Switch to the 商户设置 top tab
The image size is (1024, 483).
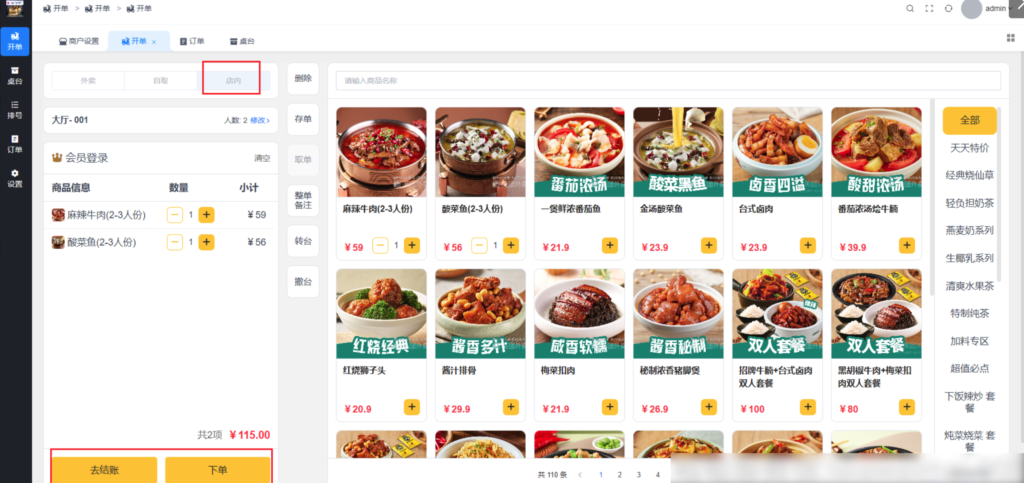point(78,41)
